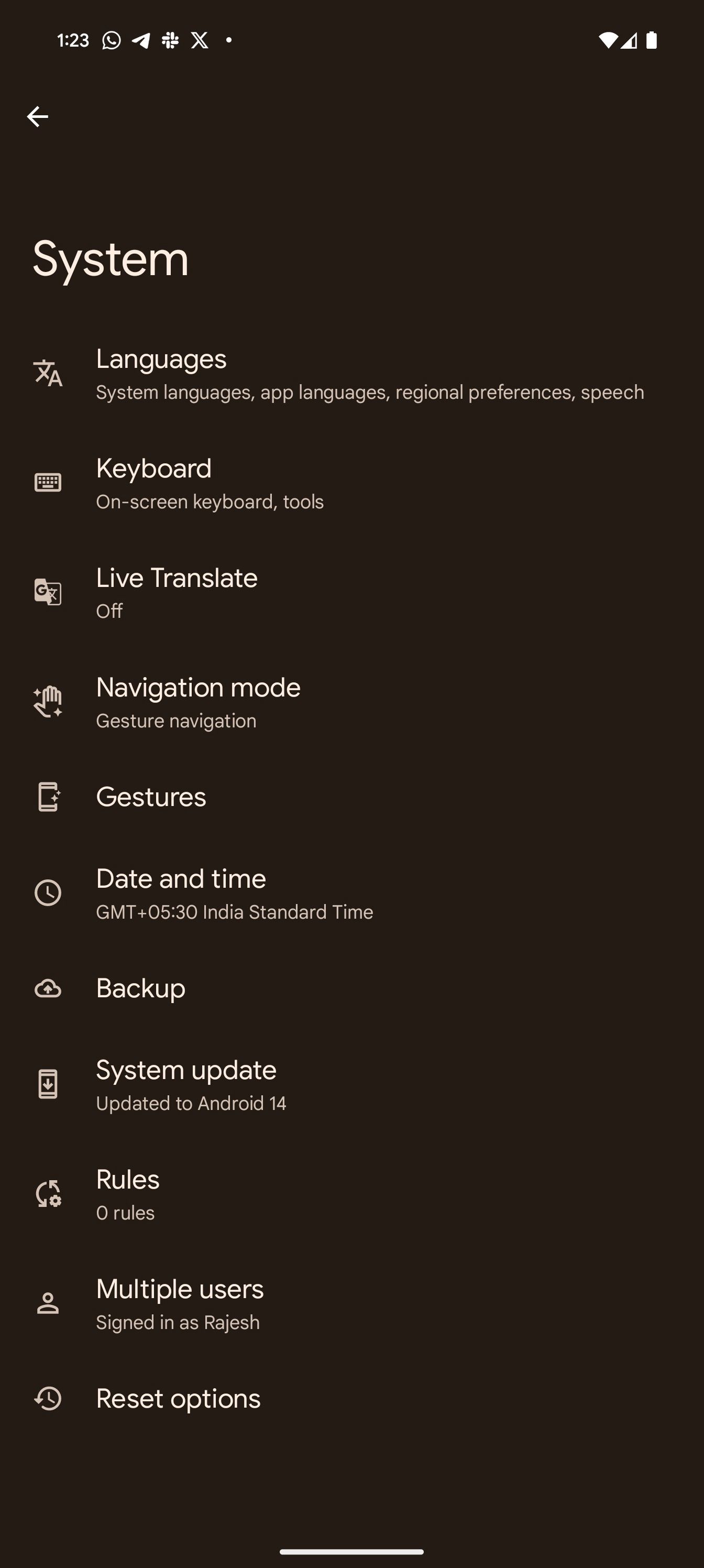
Task: Click the cloud upload icon beside Backup
Action: coord(48,988)
